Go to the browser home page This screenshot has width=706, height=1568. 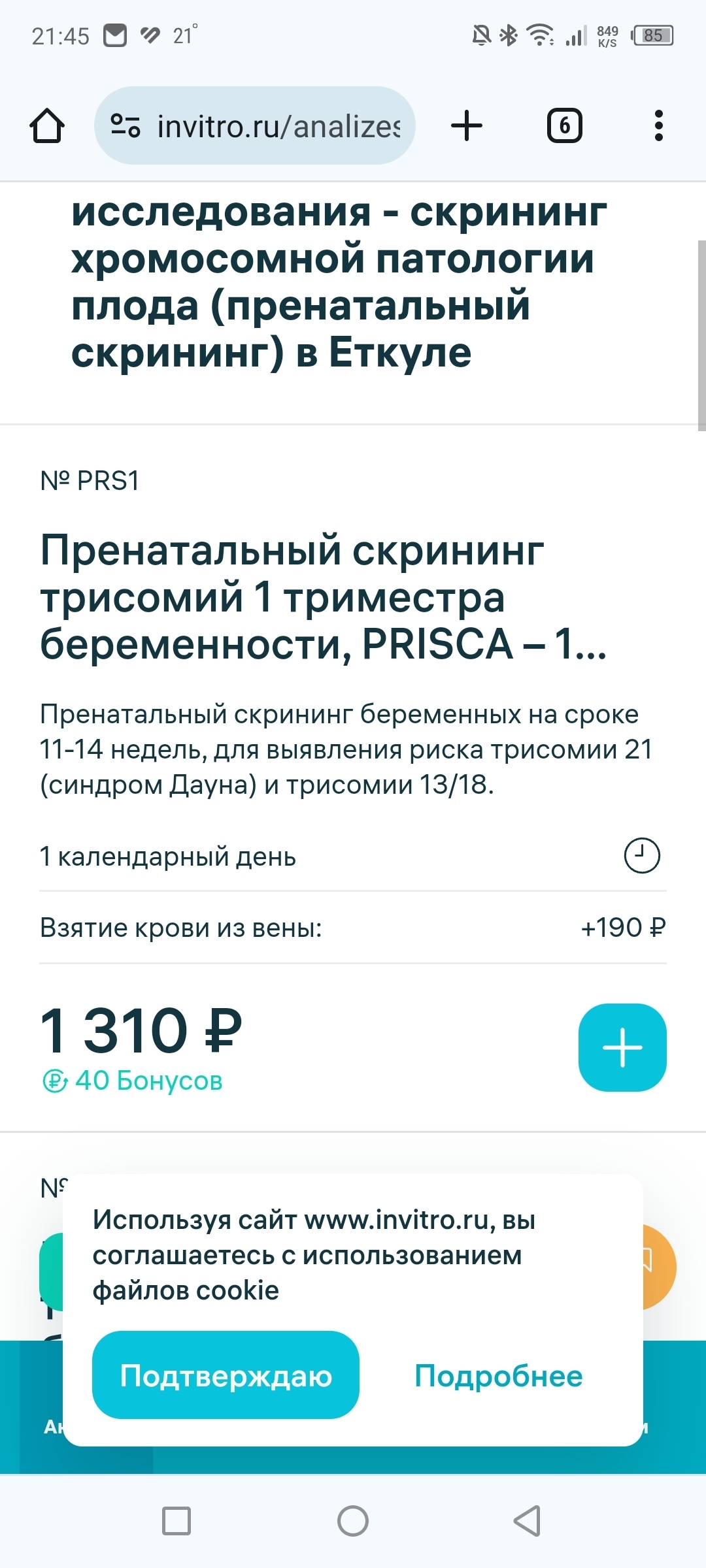click(47, 125)
